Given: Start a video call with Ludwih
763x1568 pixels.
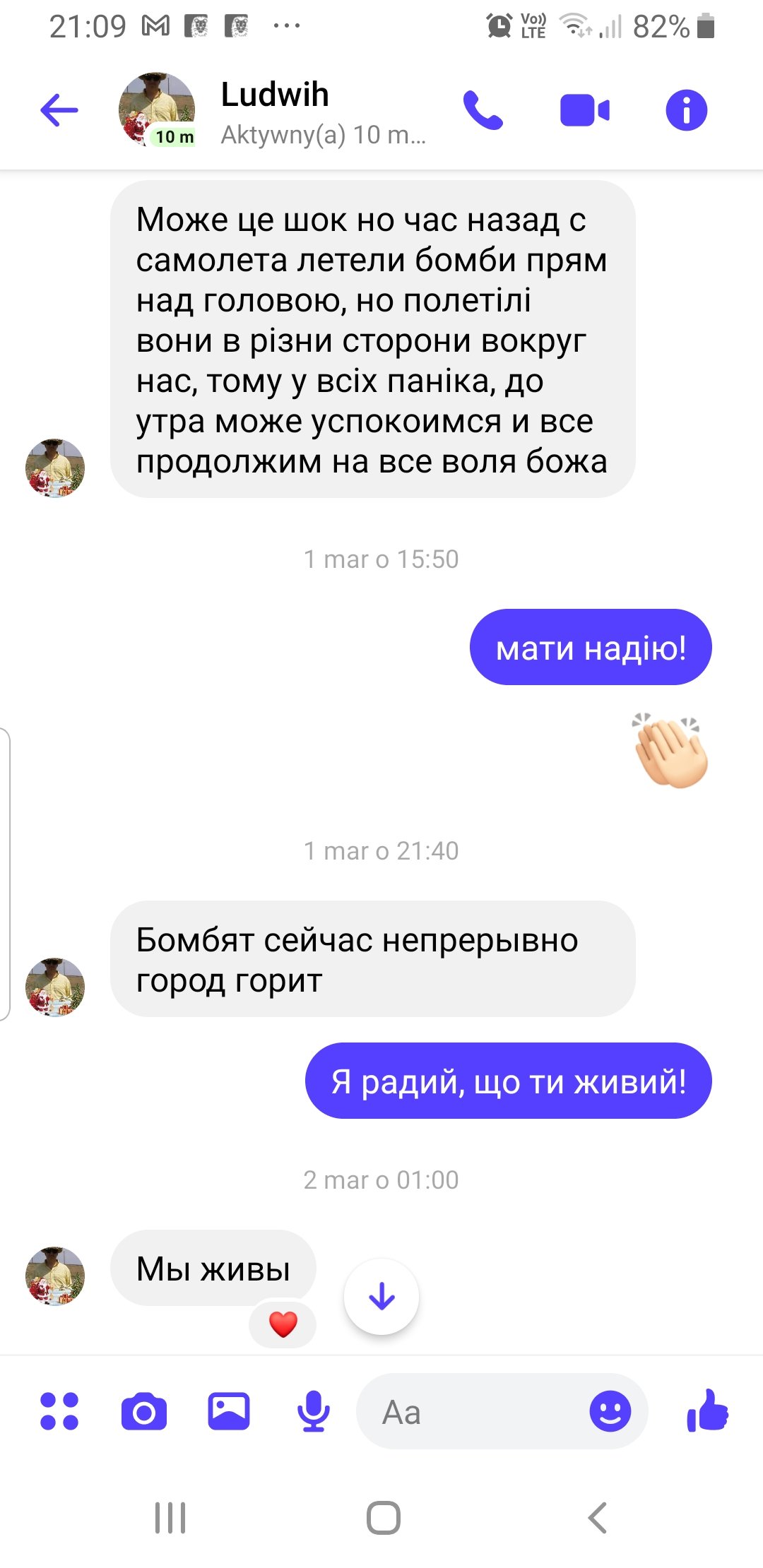Looking at the screenshot, I should [584, 111].
